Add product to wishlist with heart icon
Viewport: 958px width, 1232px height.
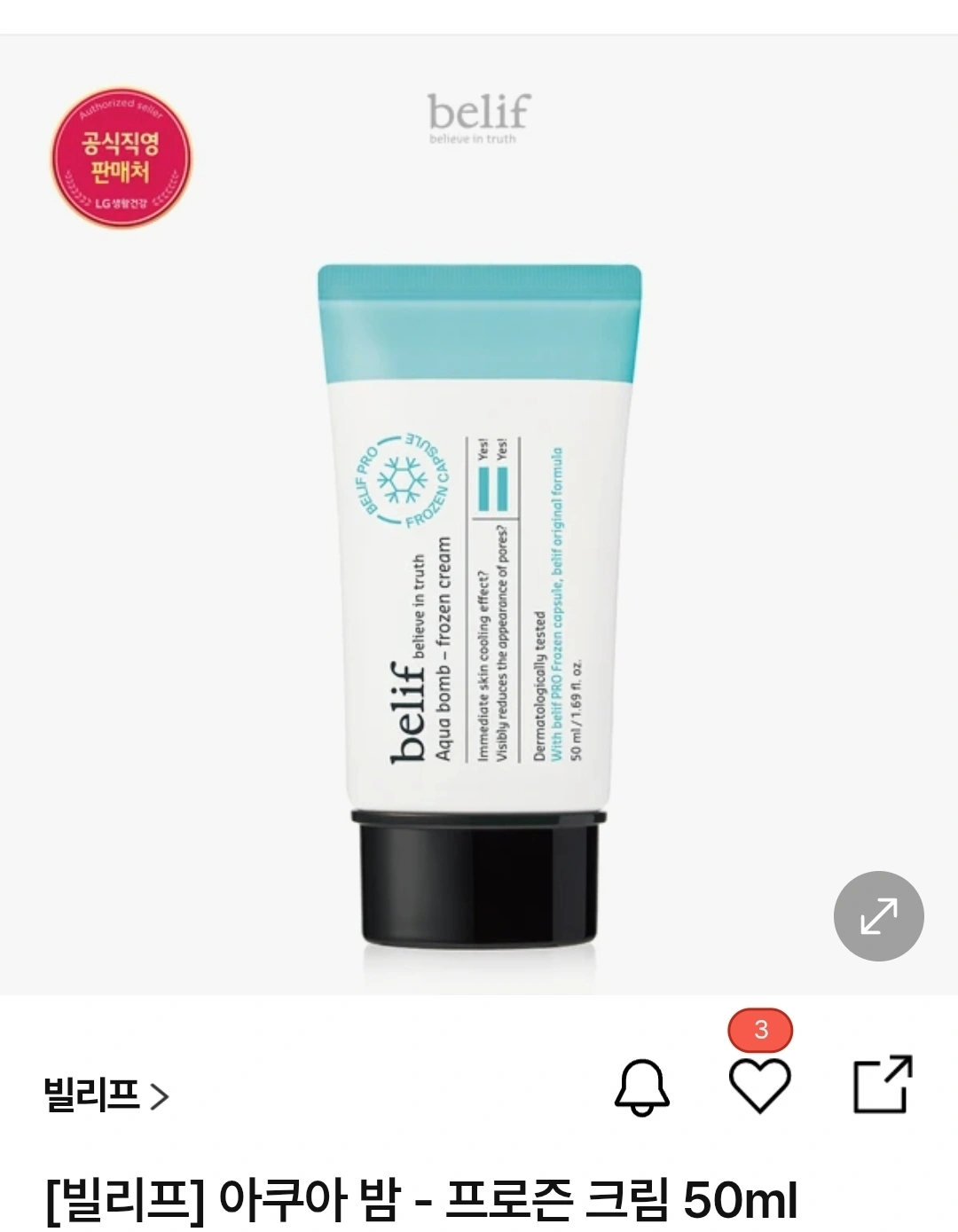[x=759, y=1086]
